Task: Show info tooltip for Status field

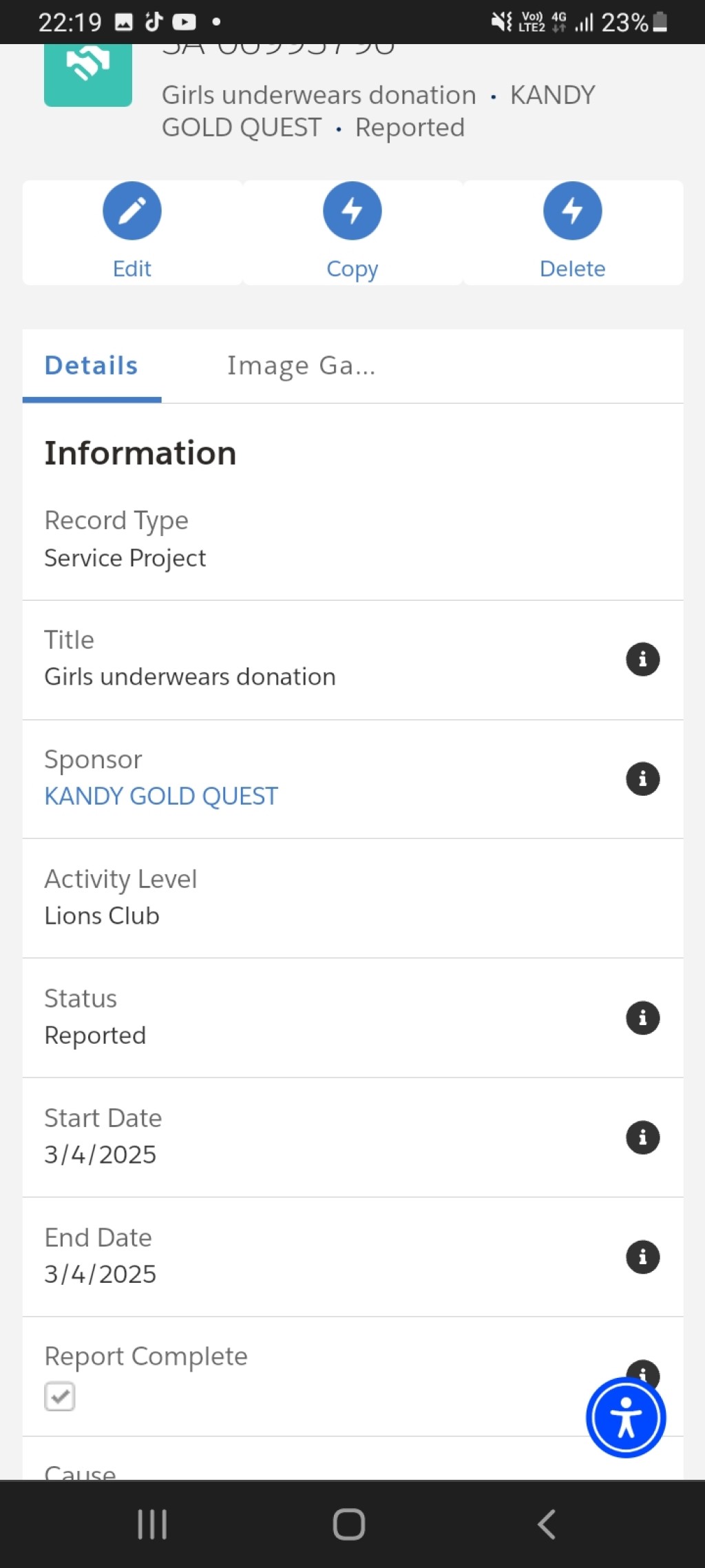Action: click(x=643, y=1018)
